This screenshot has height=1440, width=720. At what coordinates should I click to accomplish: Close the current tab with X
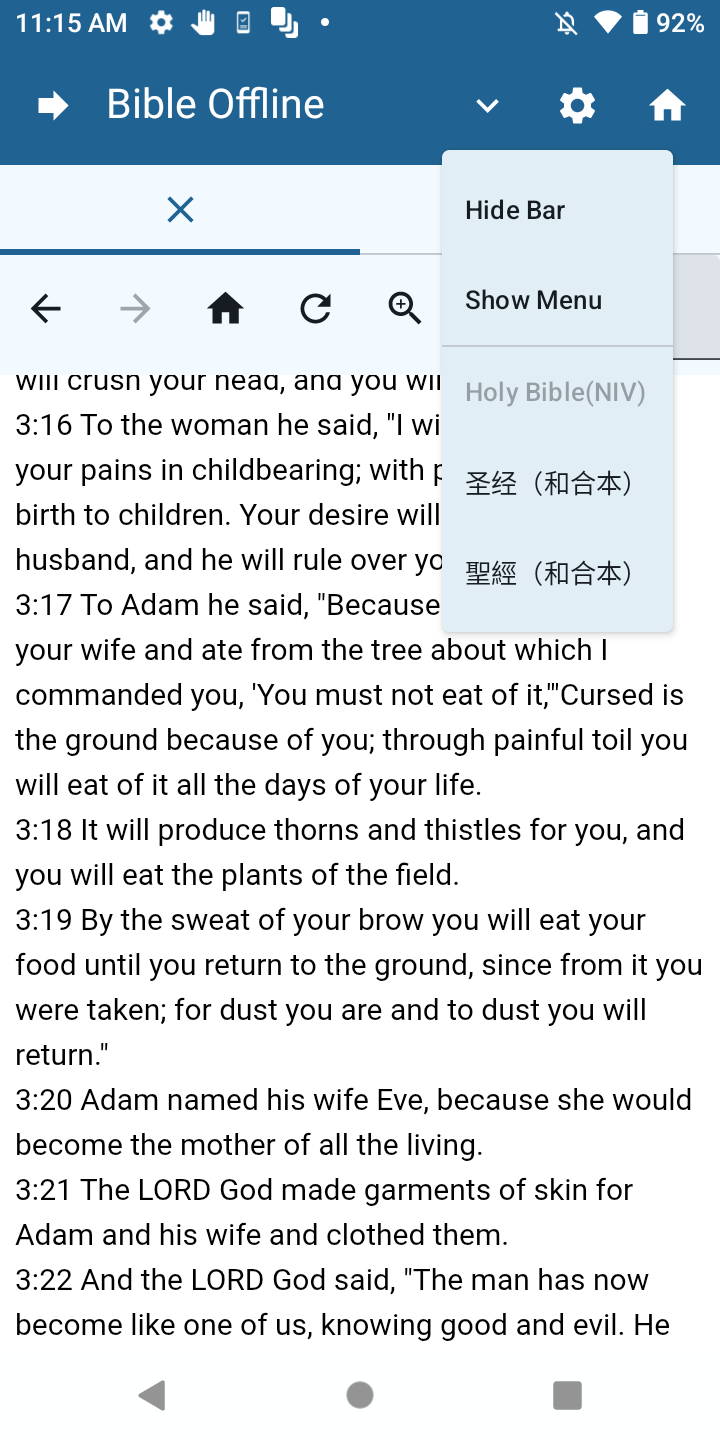(x=180, y=210)
